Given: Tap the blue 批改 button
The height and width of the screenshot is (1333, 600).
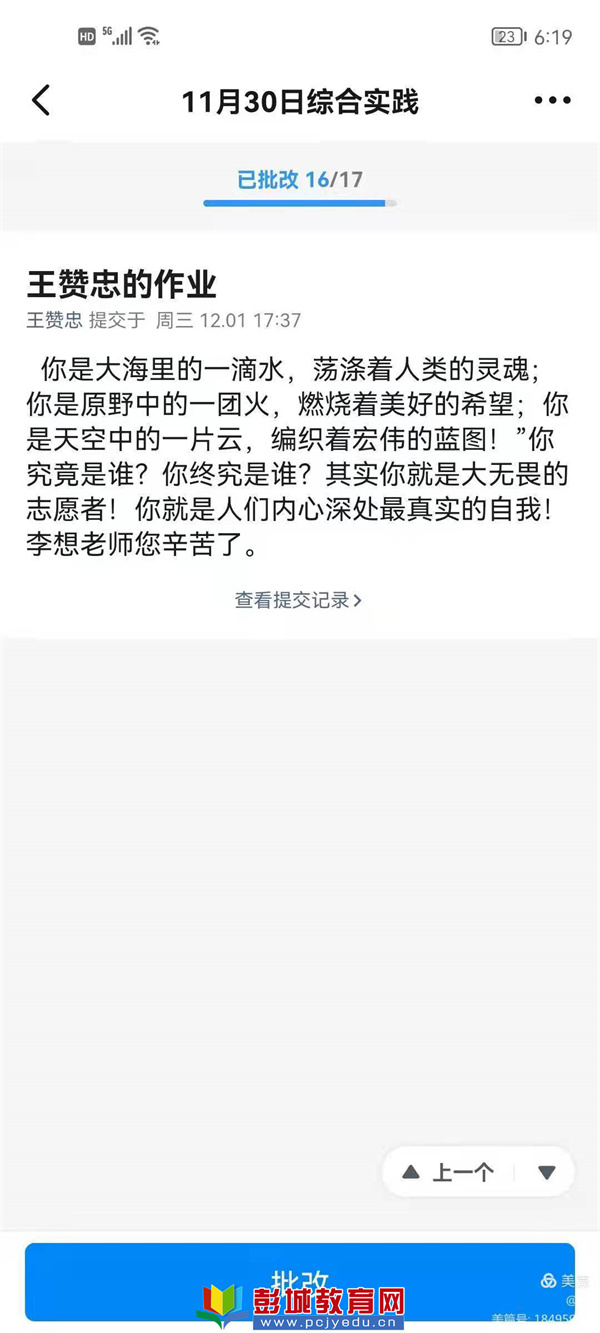Looking at the screenshot, I should [x=300, y=1282].
